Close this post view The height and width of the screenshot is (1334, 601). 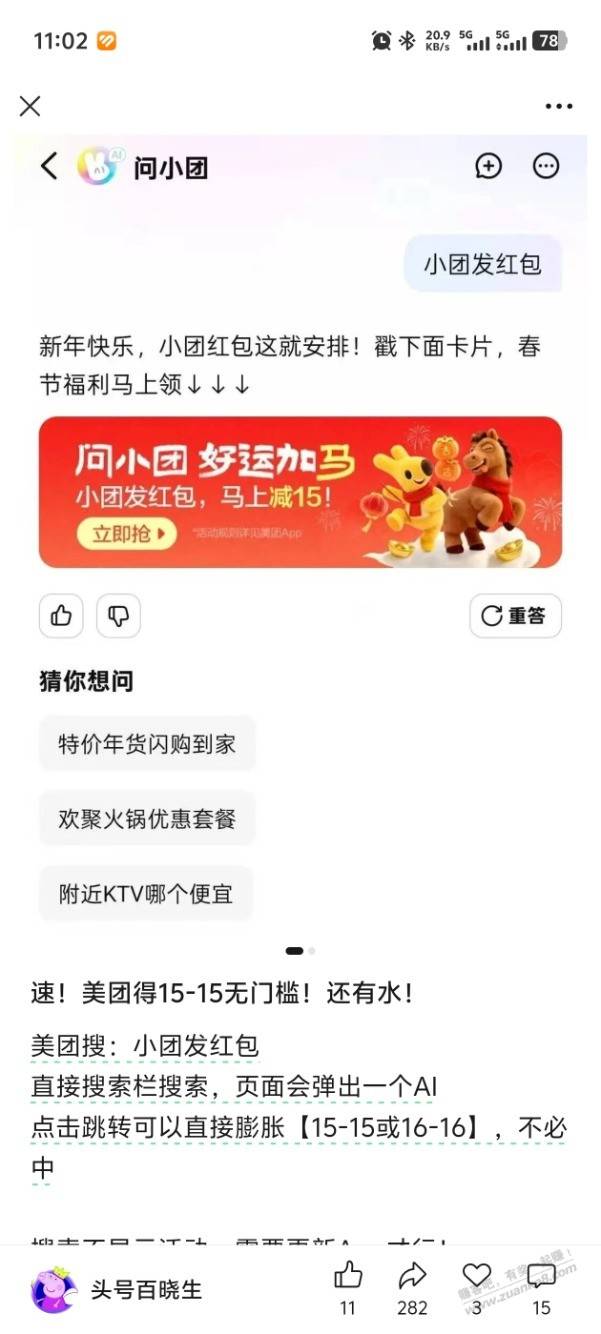click(x=30, y=106)
